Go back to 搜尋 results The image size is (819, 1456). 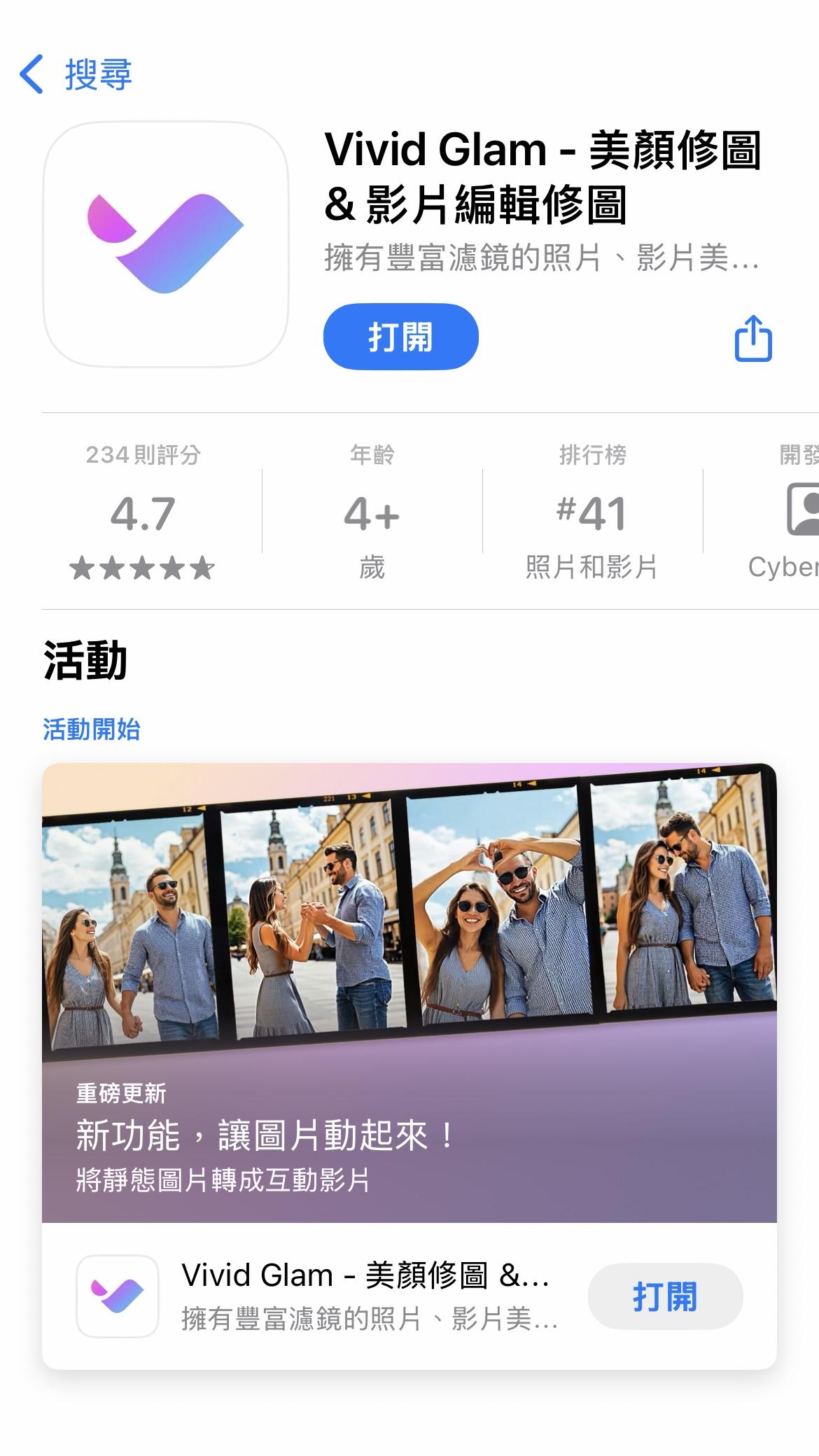[76, 74]
